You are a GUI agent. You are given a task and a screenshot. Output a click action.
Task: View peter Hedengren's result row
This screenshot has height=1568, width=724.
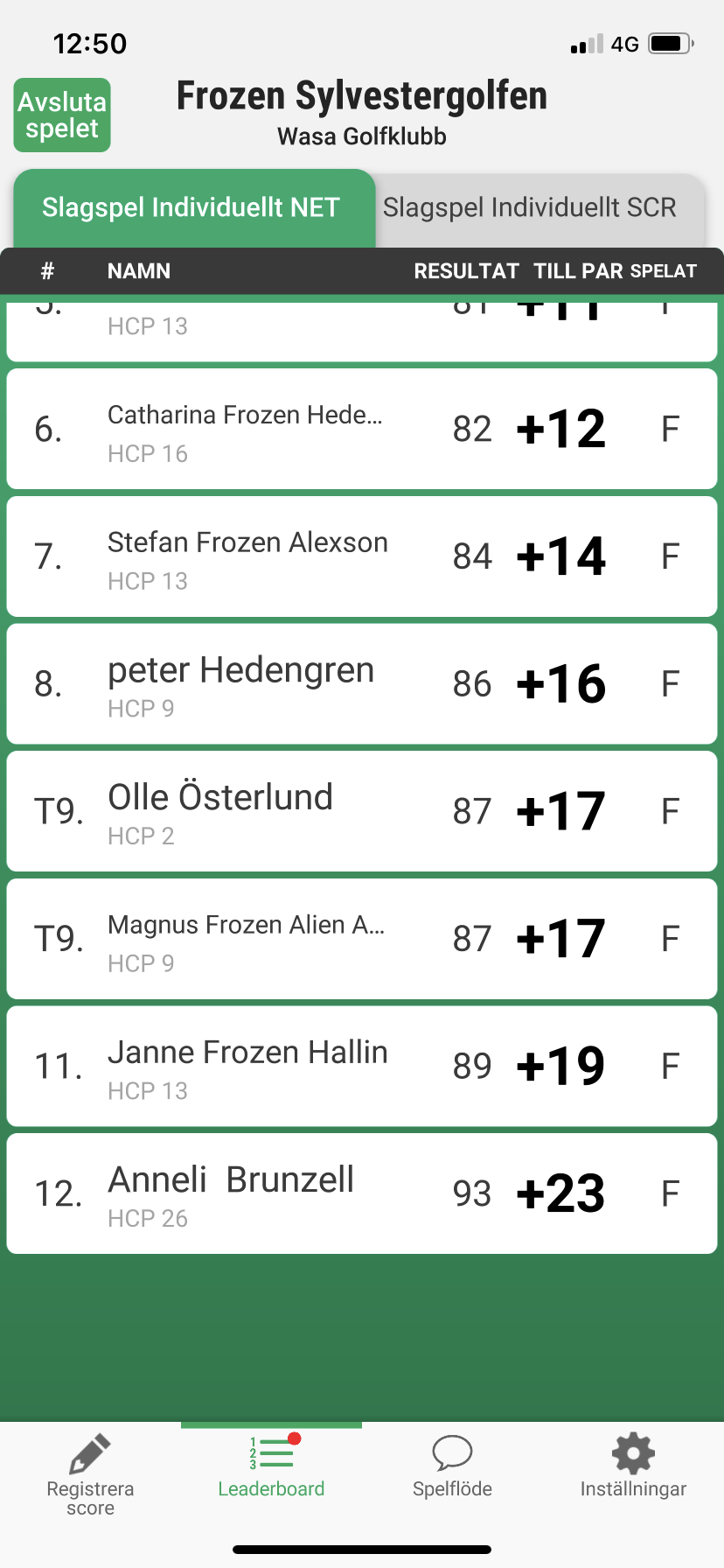click(x=362, y=684)
